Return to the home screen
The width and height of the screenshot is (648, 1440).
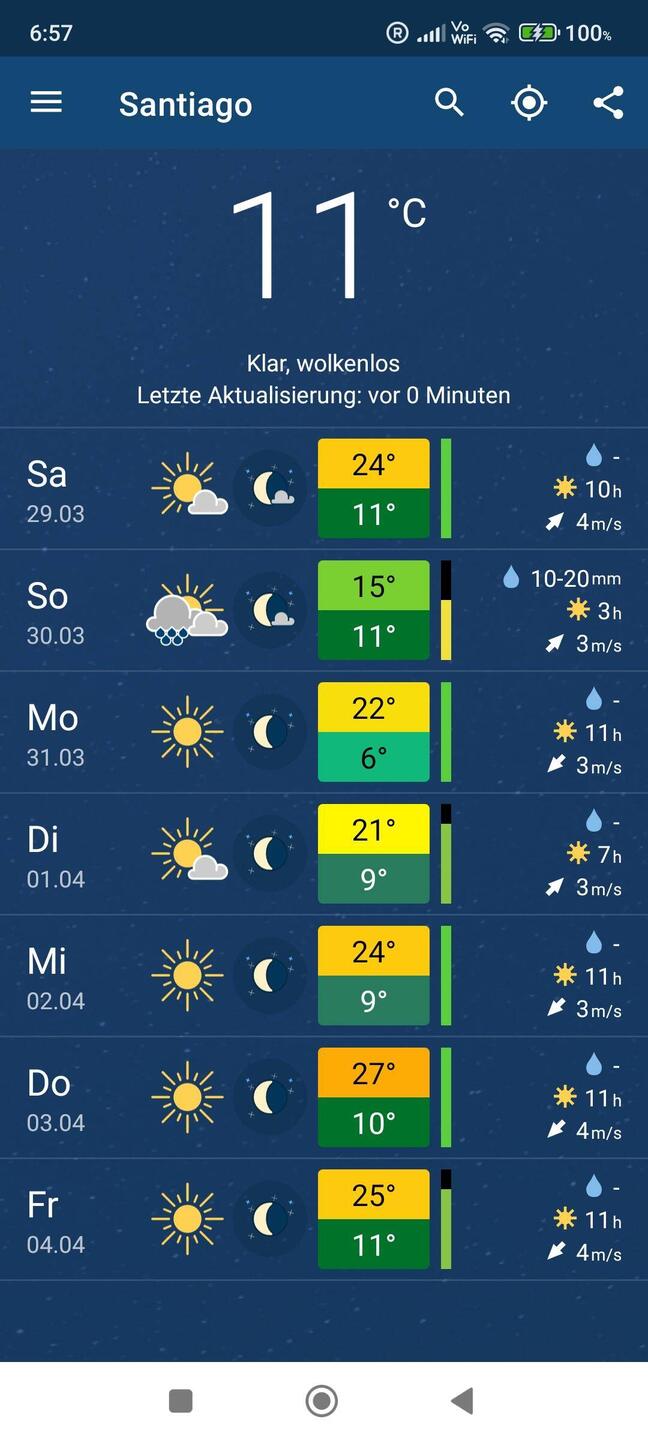[322, 1401]
